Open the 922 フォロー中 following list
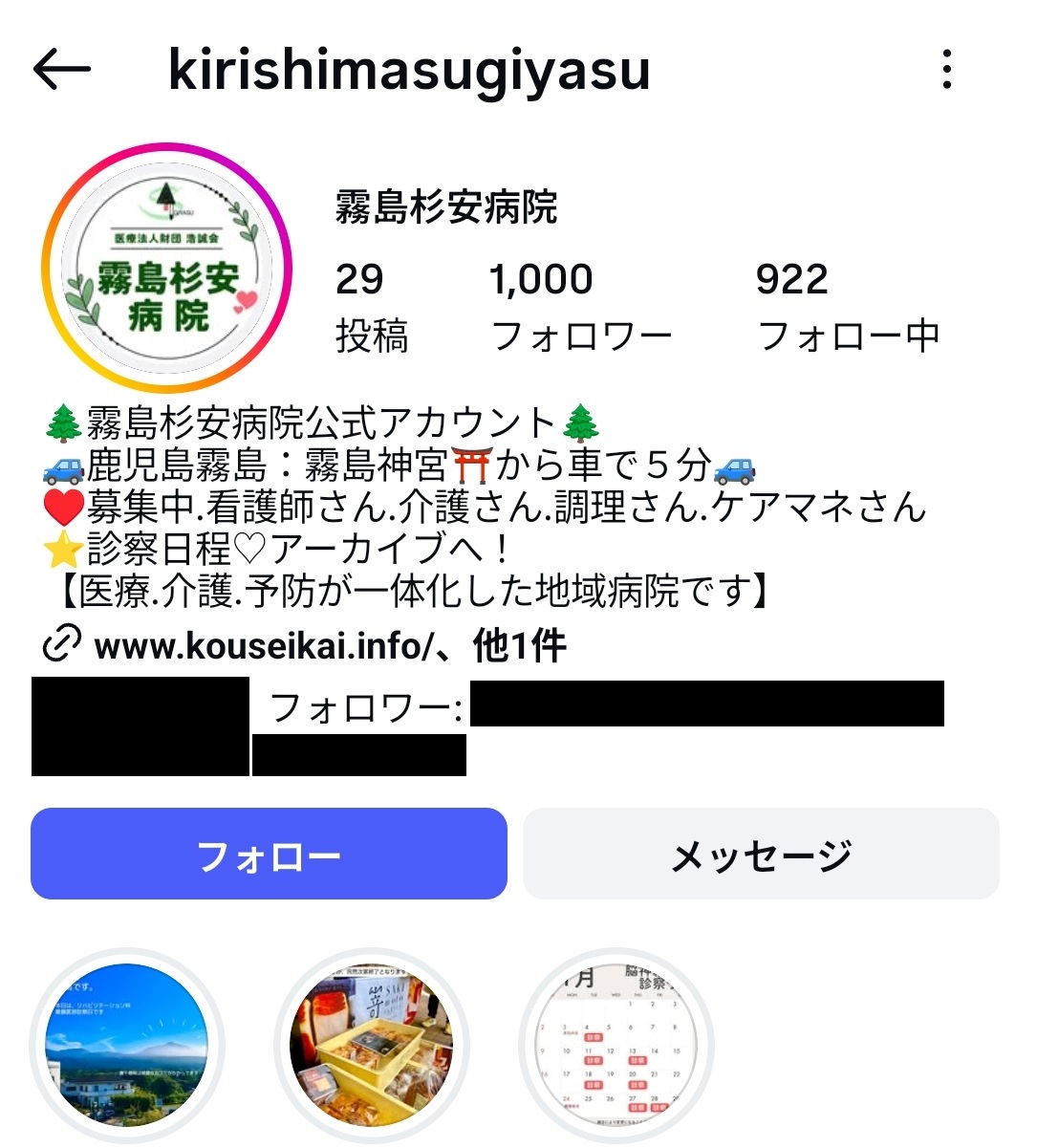 coord(847,306)
